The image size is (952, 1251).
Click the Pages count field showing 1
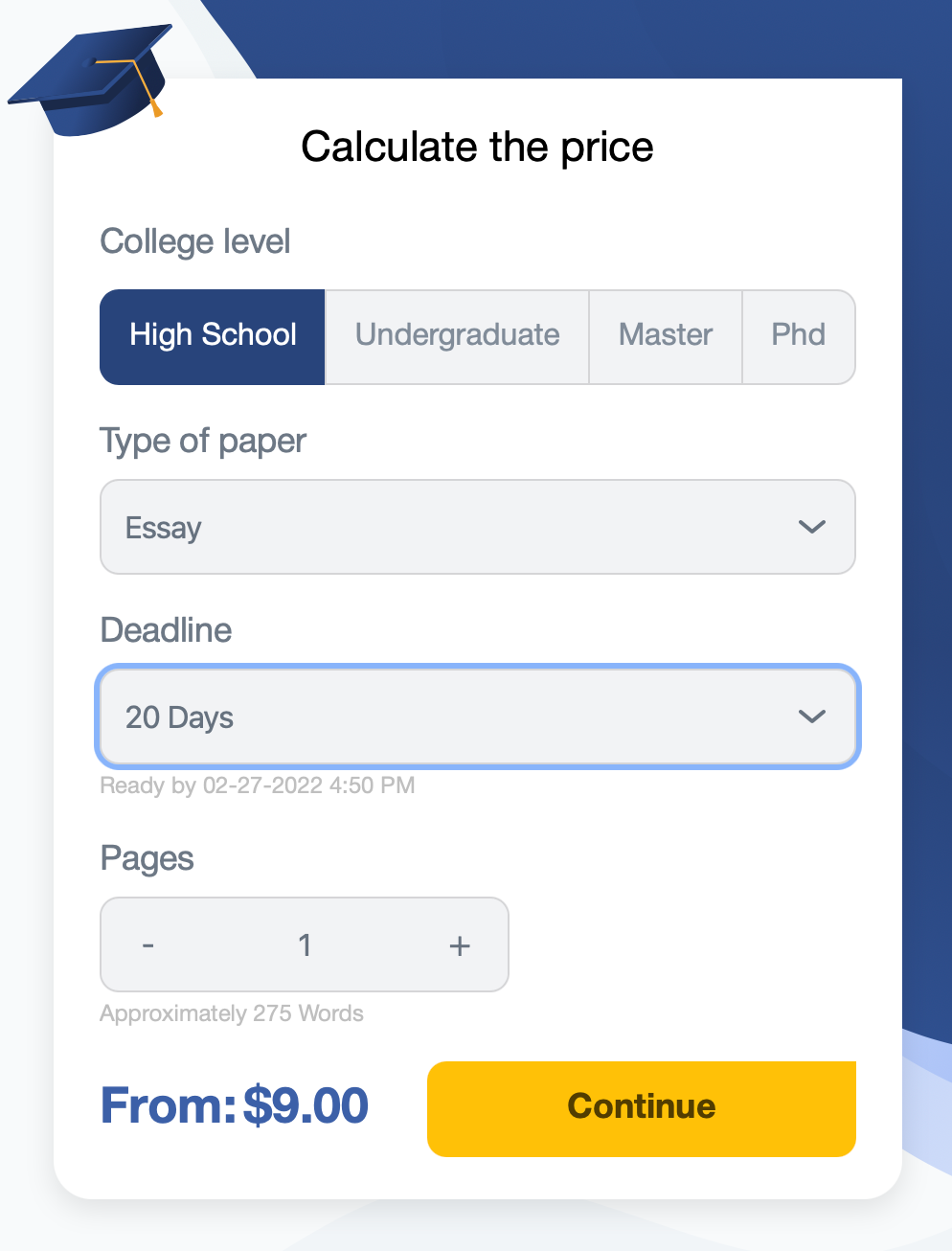[x=305, y=944]
